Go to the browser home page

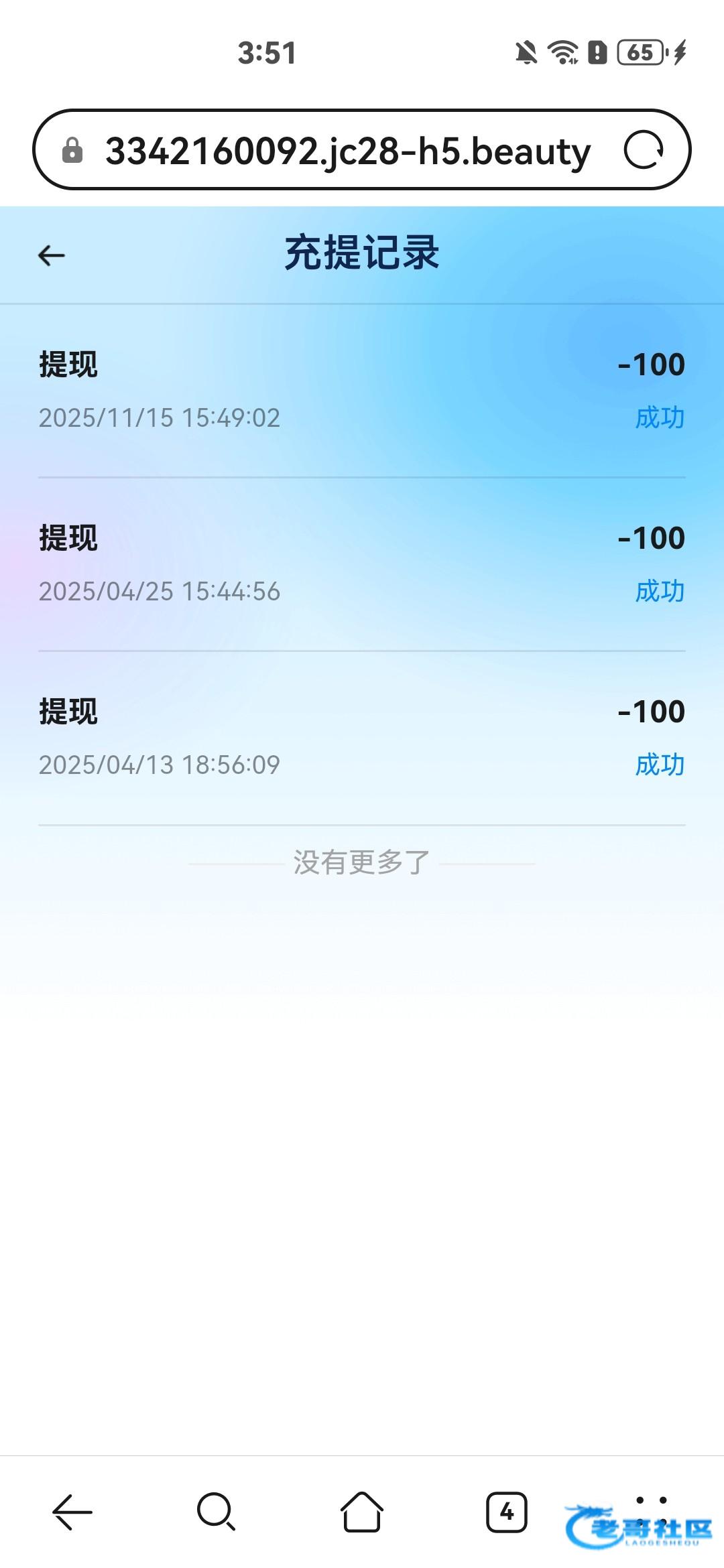[x=362, y=1512]
